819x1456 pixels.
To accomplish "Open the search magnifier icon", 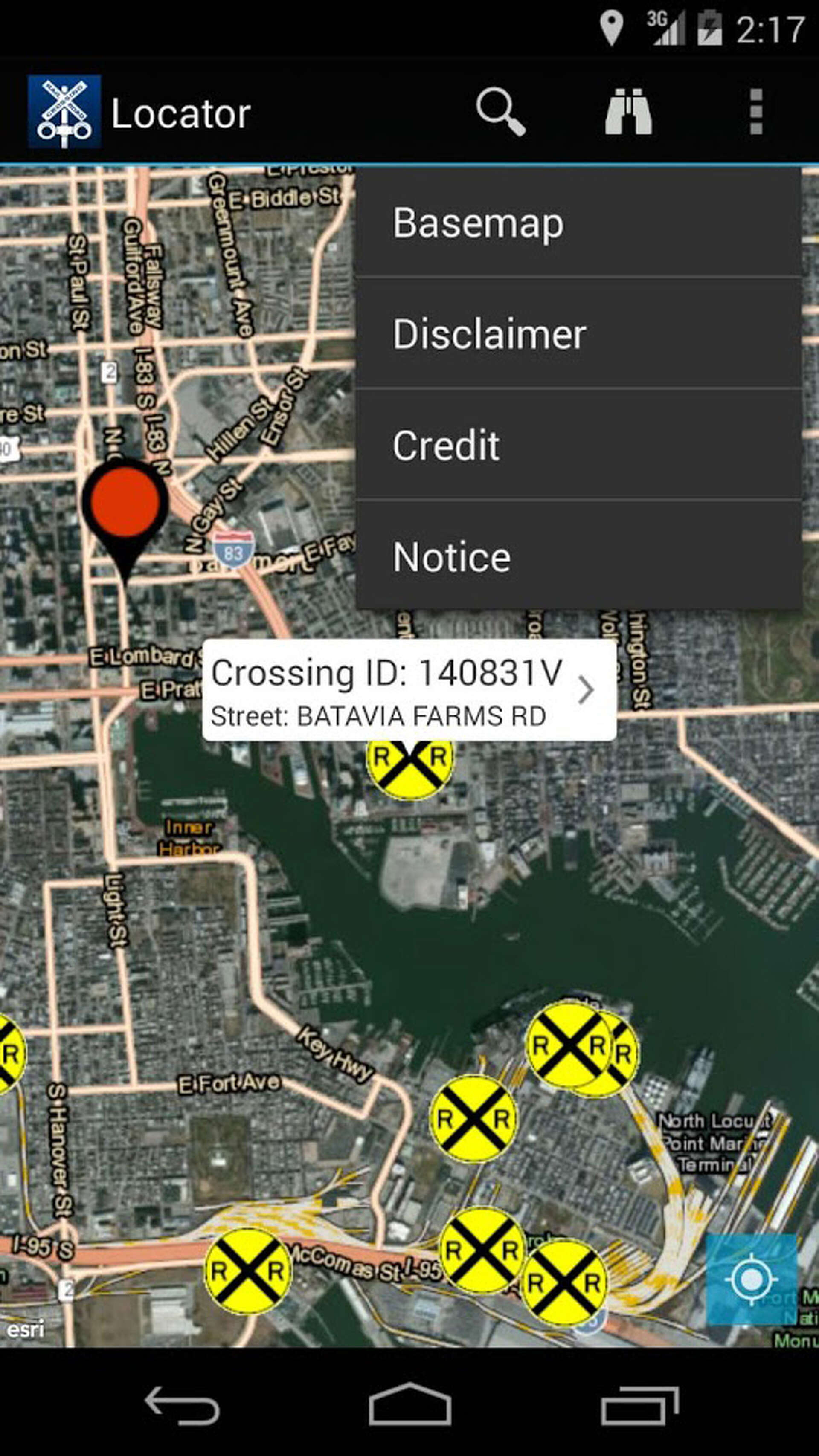I will pos(500,111).
